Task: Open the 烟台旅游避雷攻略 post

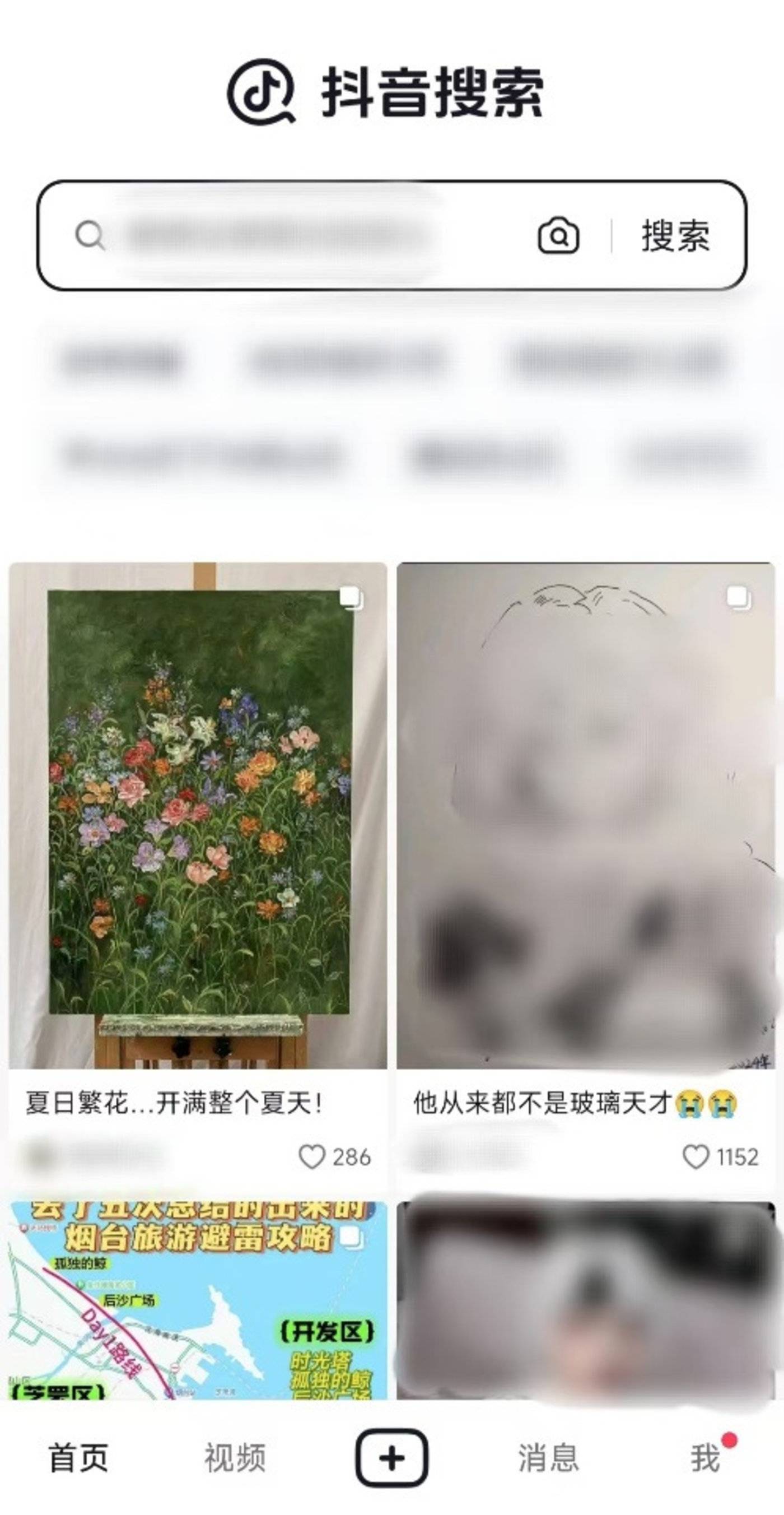Action: (198, 1300)
